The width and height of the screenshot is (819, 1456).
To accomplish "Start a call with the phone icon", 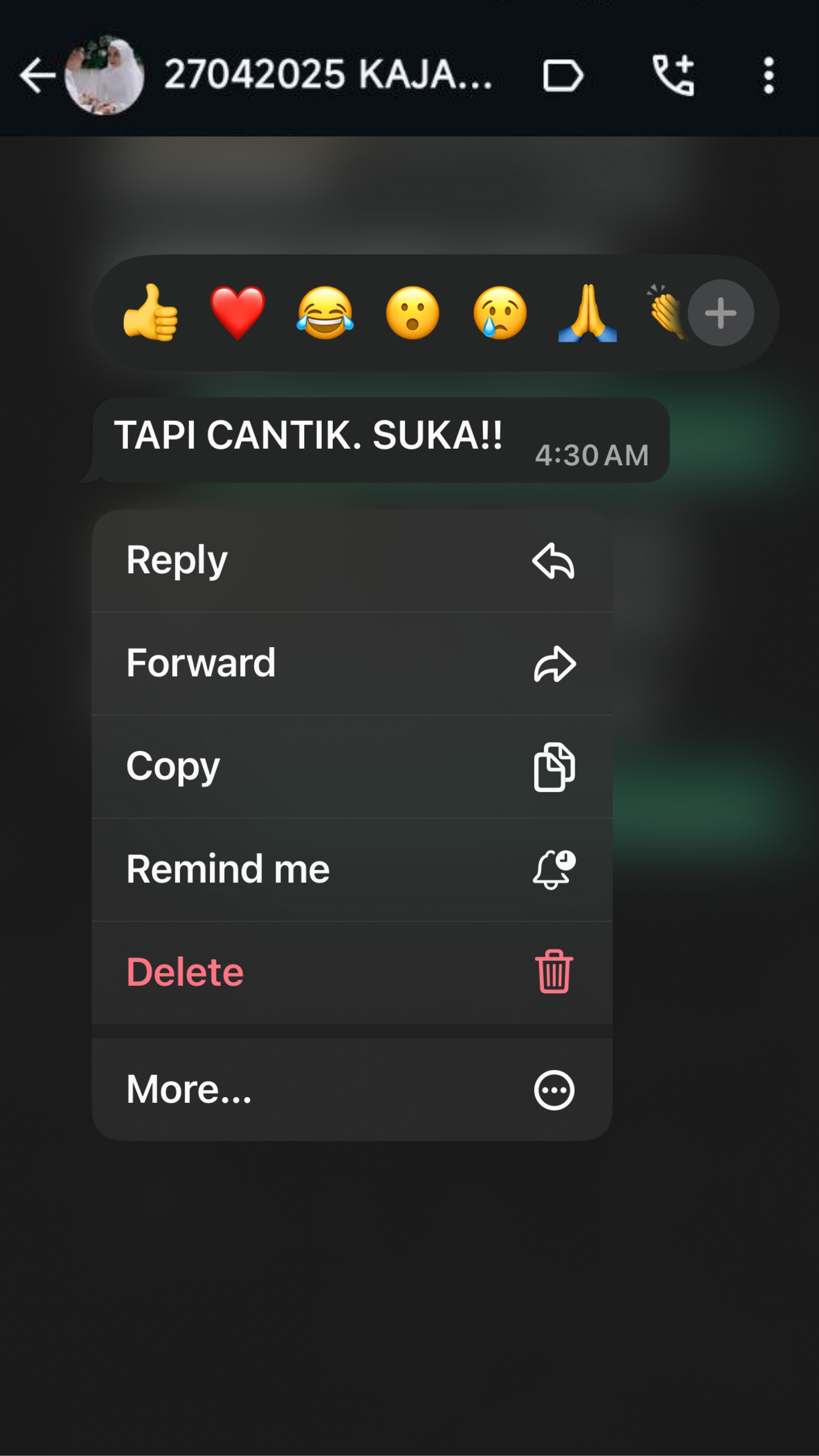I will 673,75.
